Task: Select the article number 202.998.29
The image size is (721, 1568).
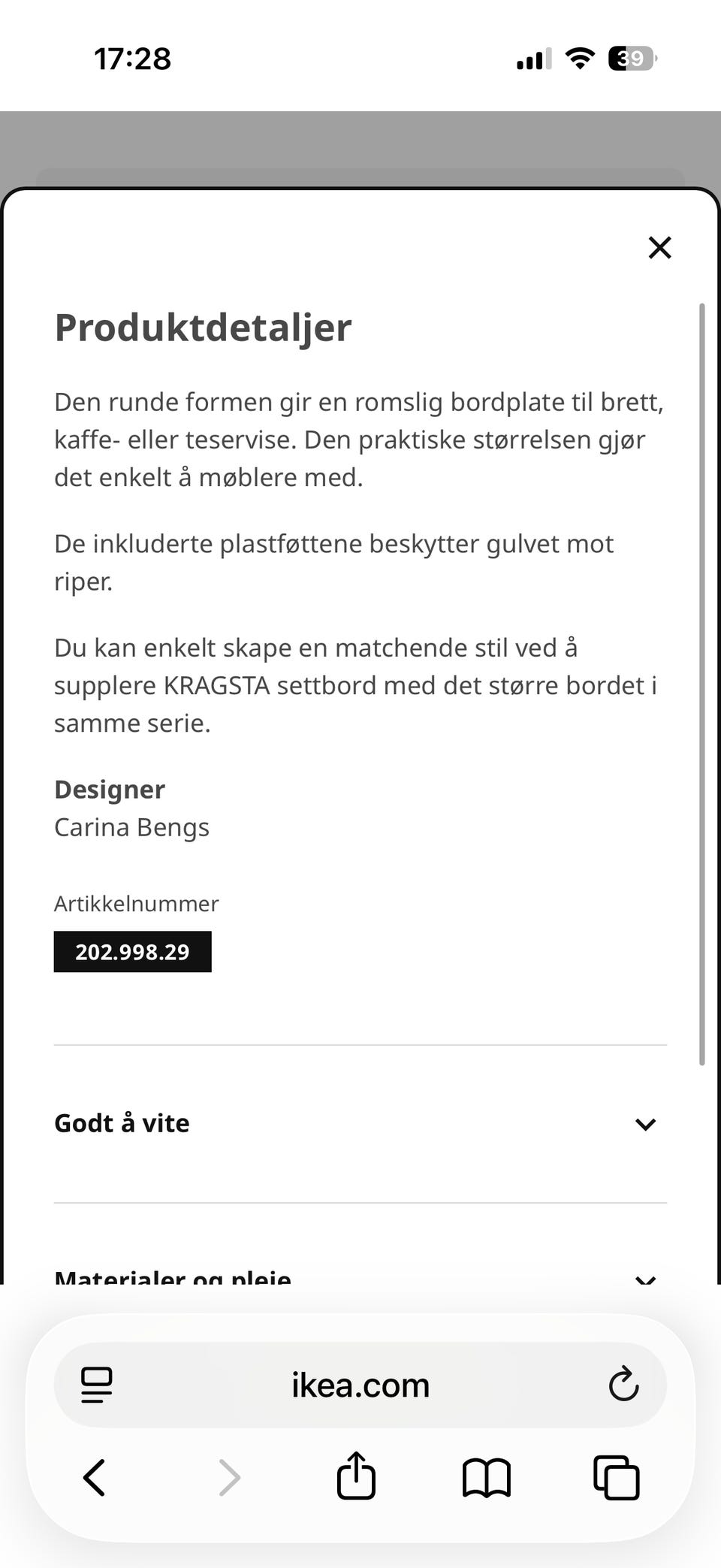Action: point(132,952)
